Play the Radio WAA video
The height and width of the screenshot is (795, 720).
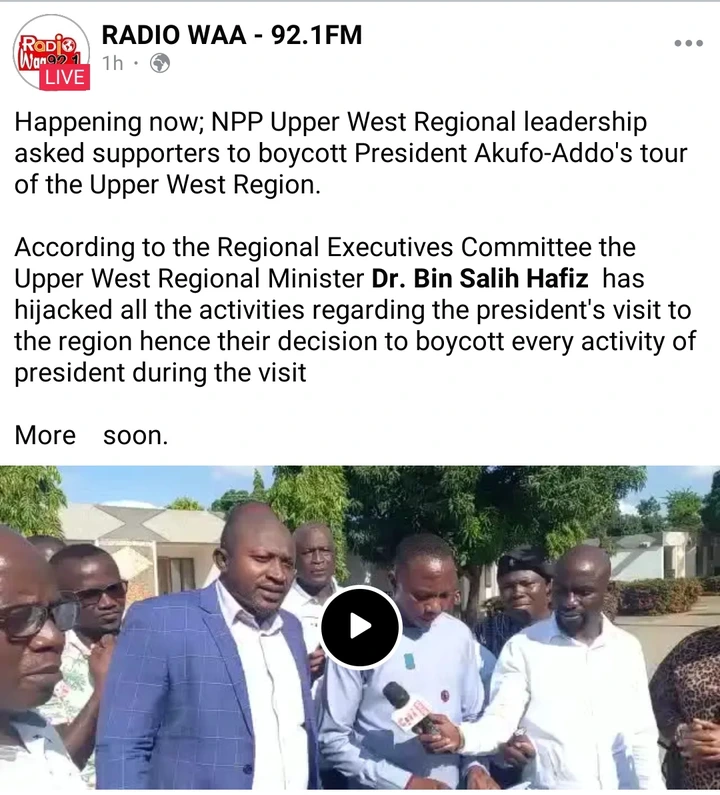point(360,627)
